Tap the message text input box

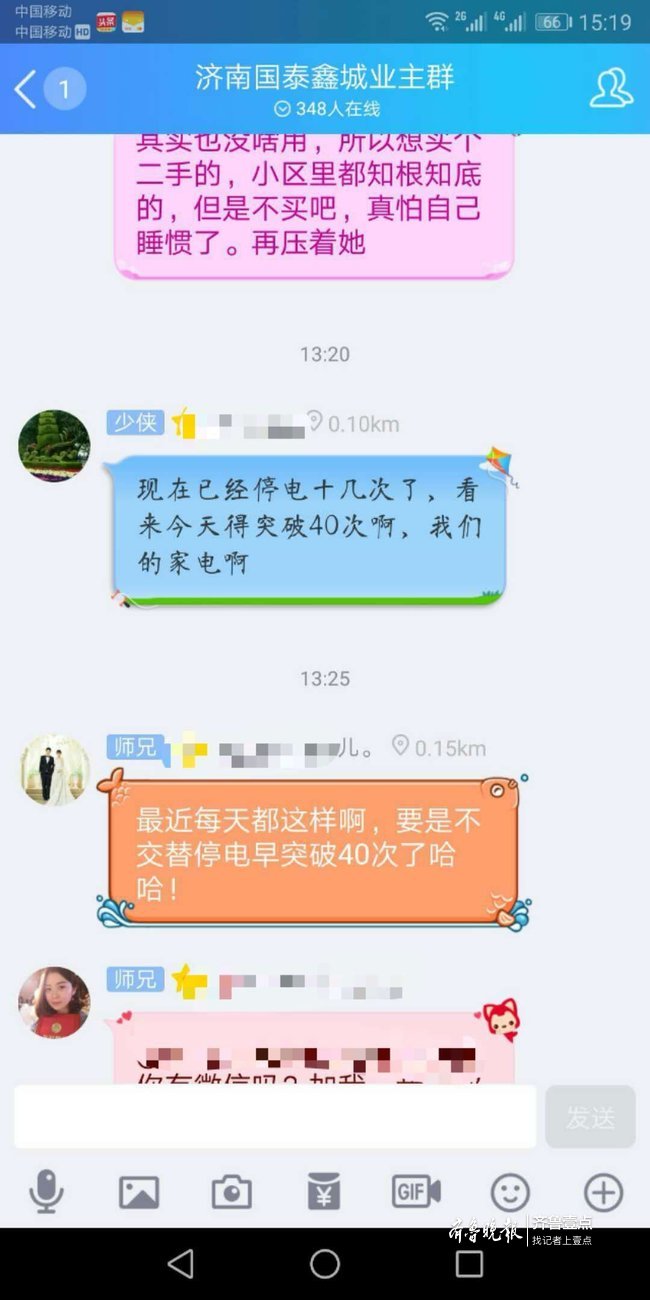(x=275, y=1116)
